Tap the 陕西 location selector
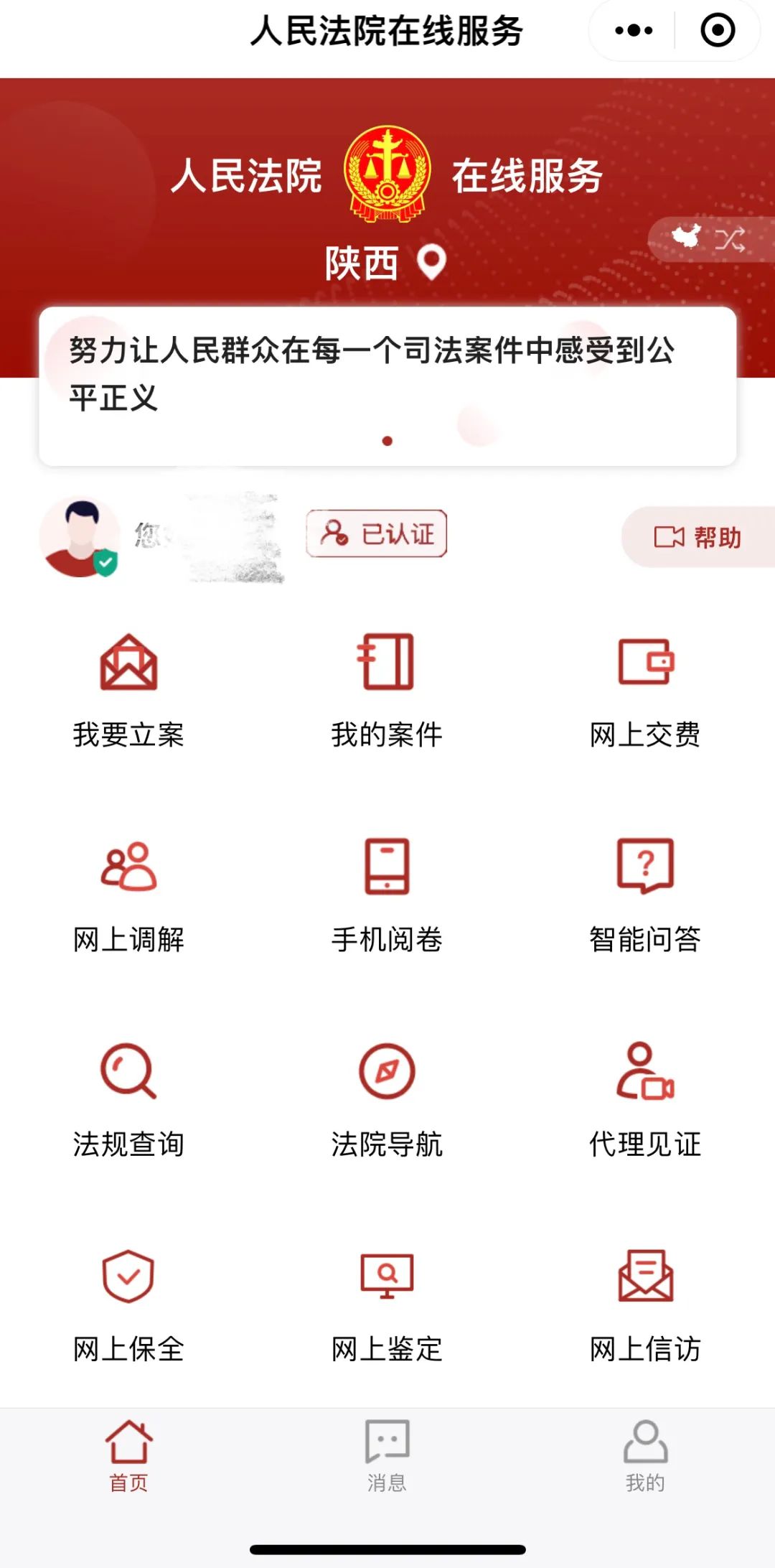 click(x=386, y=263)
